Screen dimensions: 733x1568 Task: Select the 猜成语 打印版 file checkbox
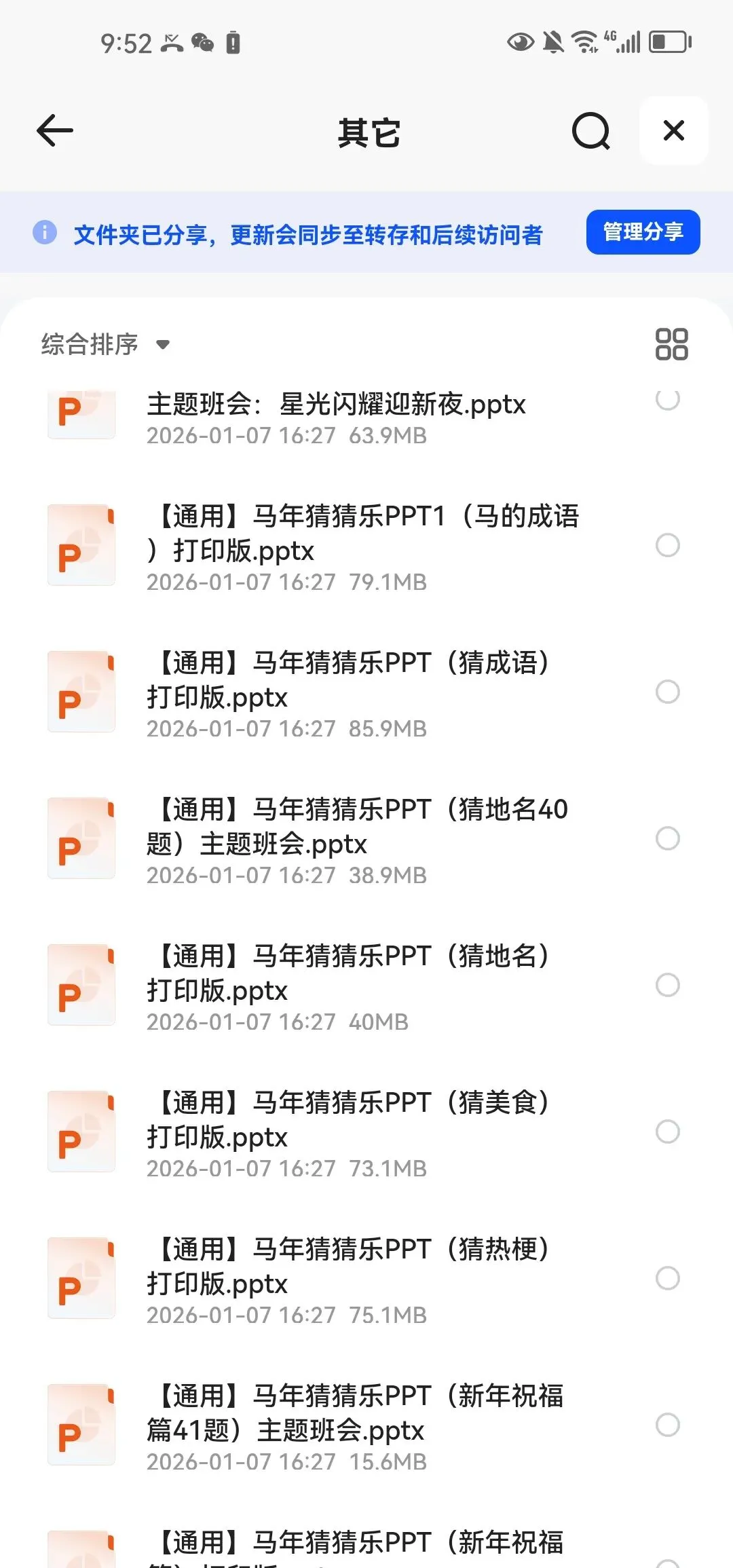click(x=667, y=692)
